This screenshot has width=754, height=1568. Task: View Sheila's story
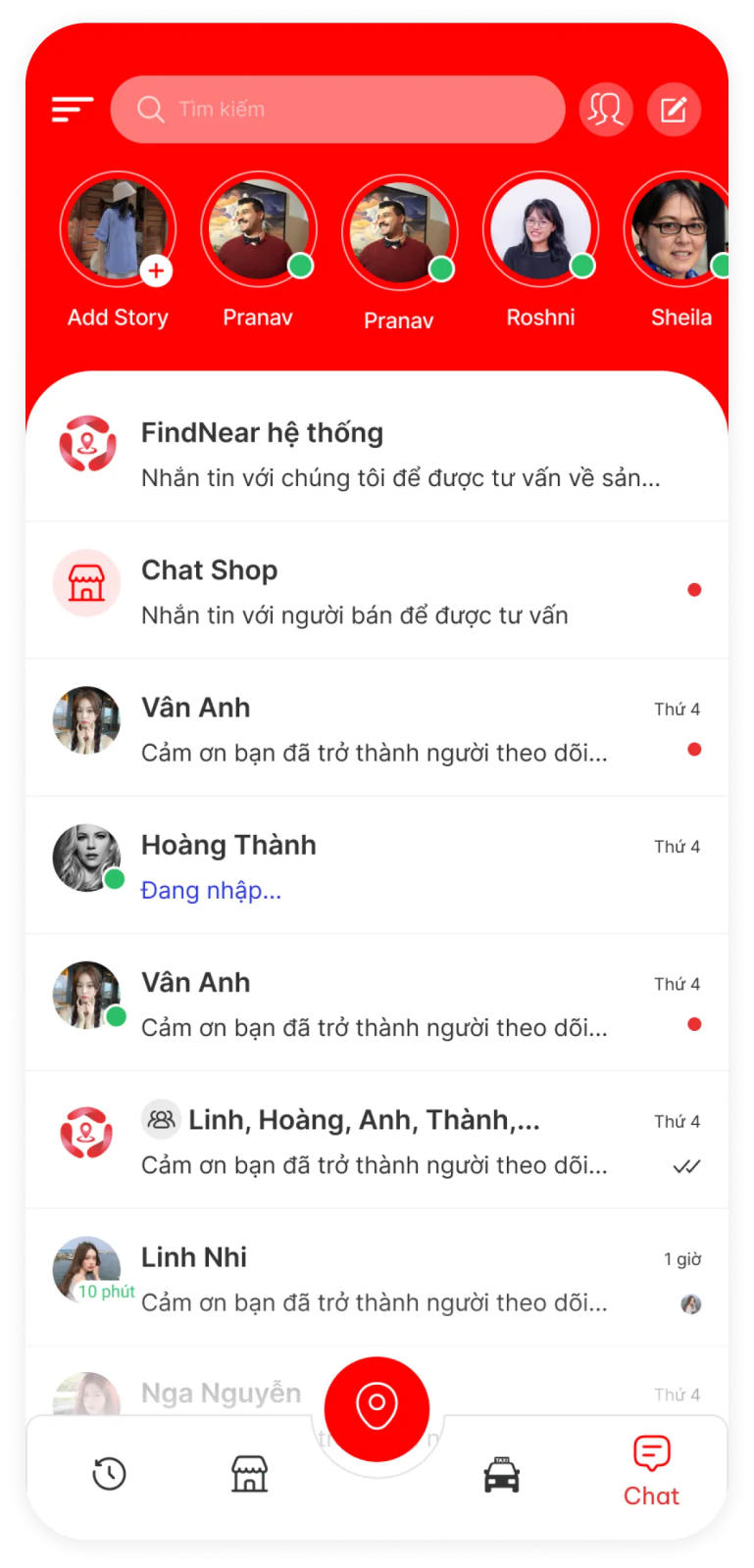coord(679,231)
